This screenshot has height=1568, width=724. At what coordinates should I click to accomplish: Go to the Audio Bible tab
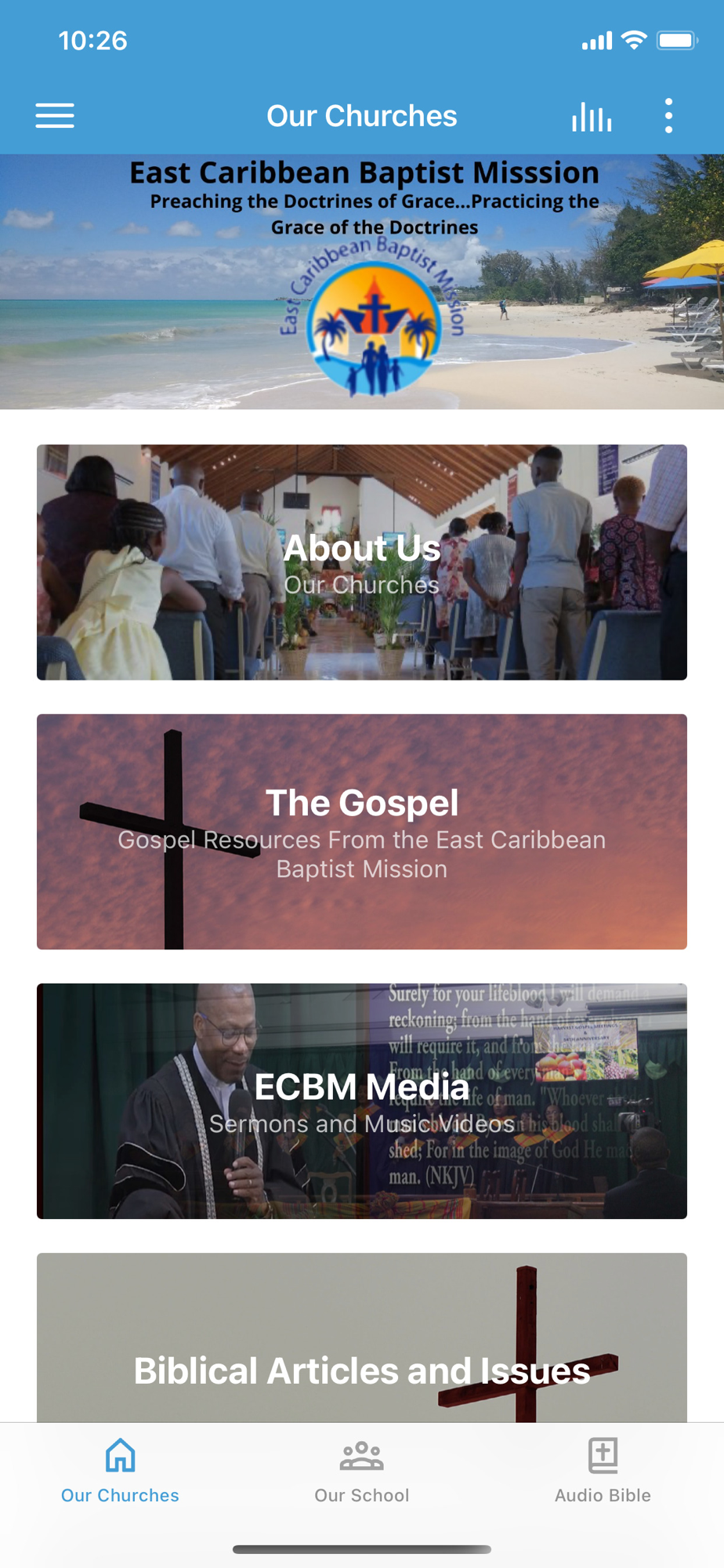tap(603, 1471)
